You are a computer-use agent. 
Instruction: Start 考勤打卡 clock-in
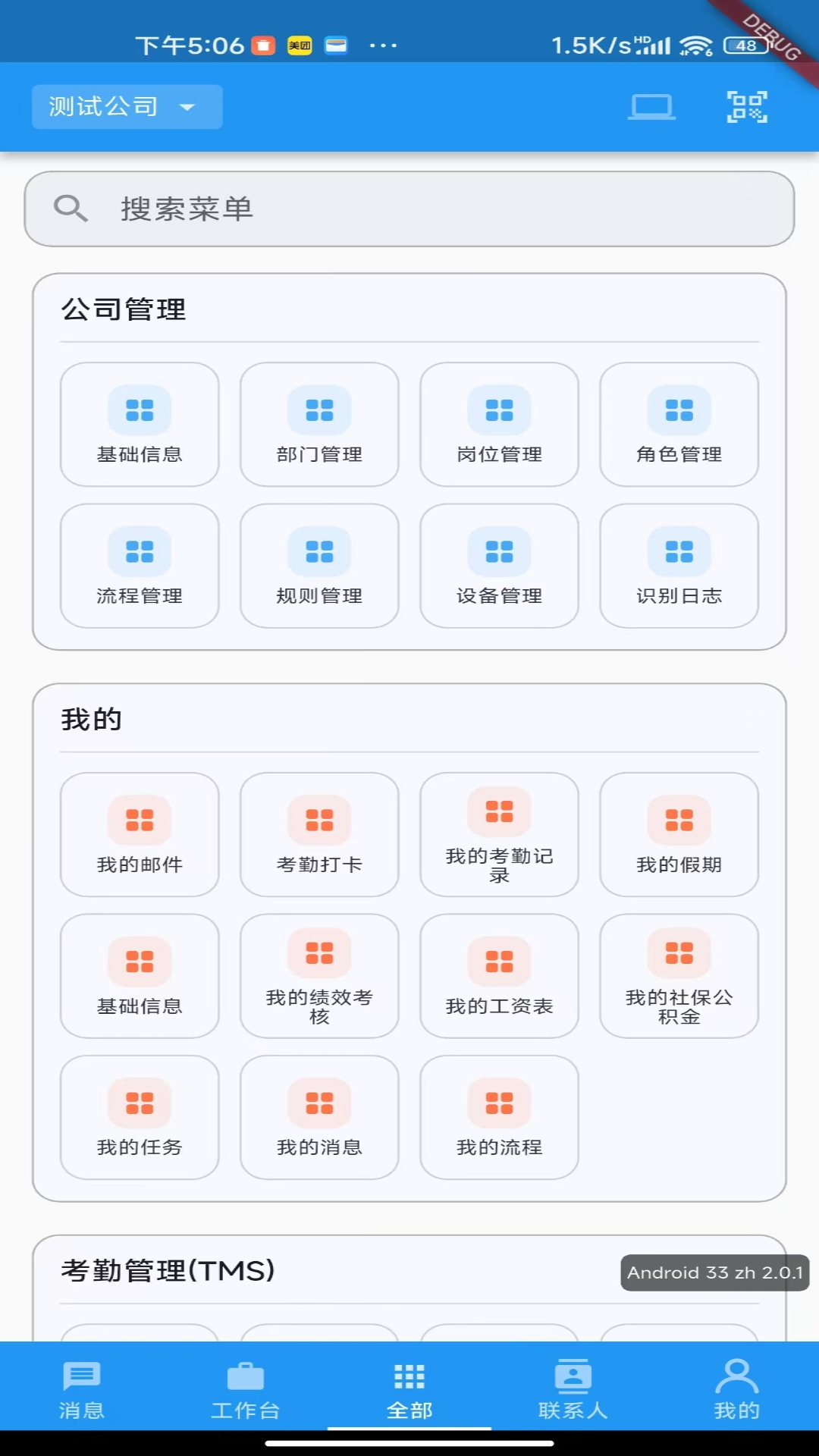pos(318,834)
